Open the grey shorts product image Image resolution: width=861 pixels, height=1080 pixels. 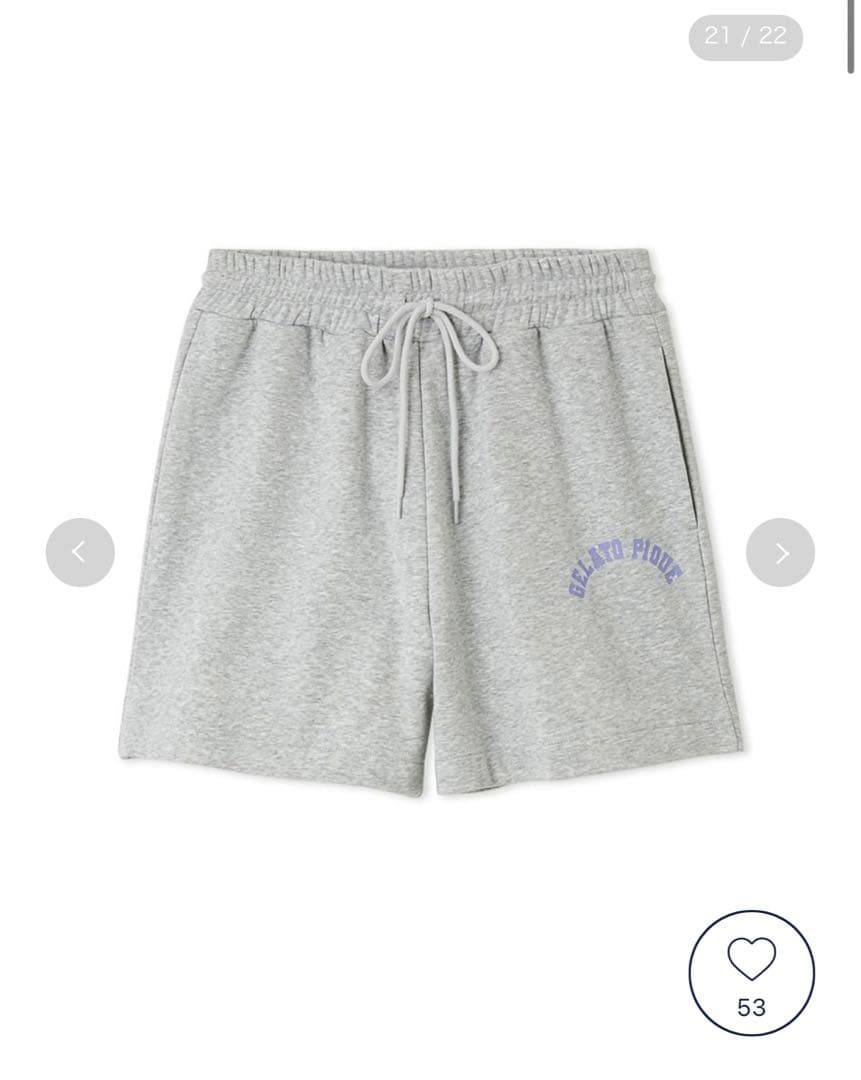[x=430, y=520]
